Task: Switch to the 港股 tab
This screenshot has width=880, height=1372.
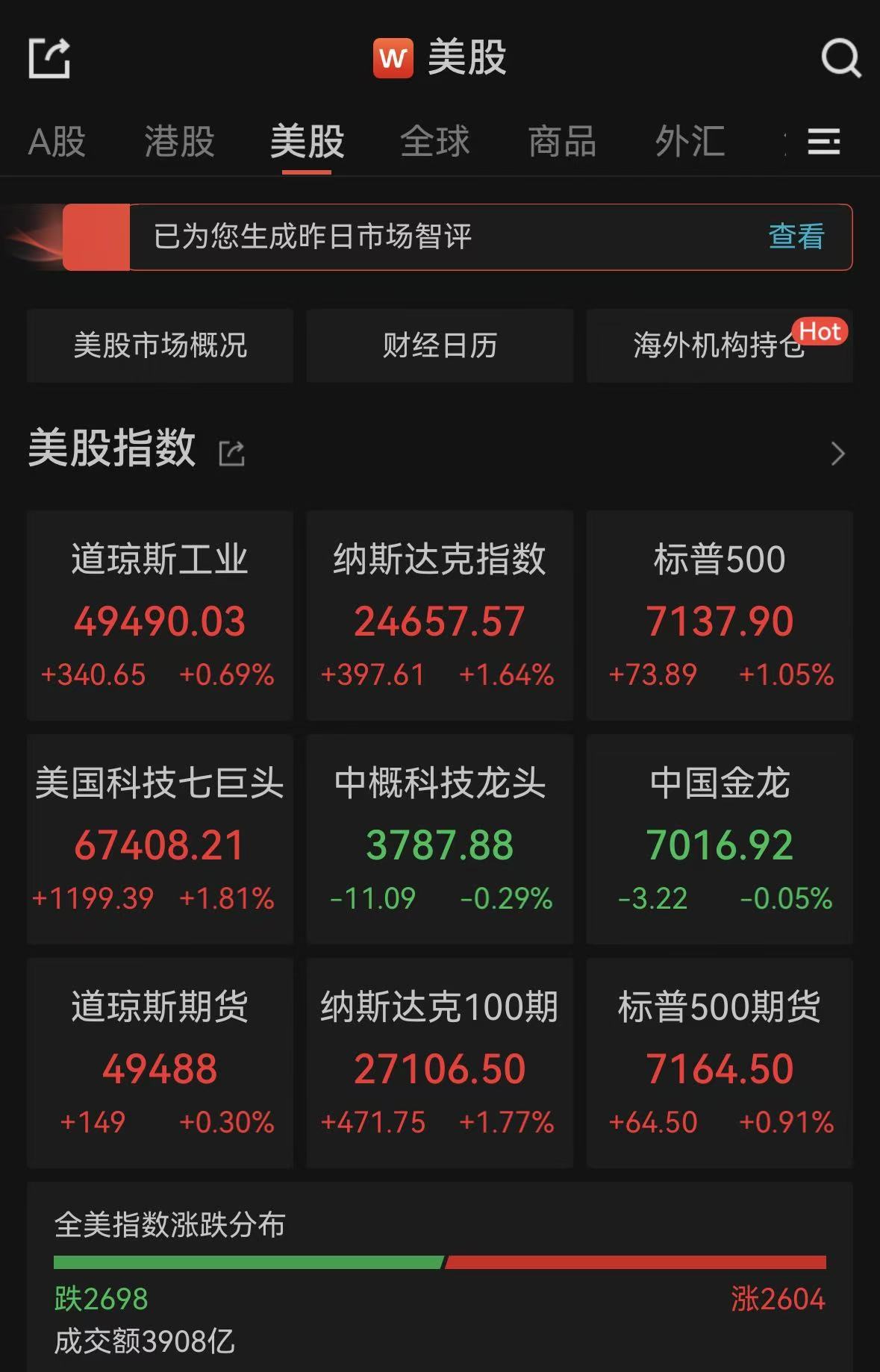Action: pos(179,142)
